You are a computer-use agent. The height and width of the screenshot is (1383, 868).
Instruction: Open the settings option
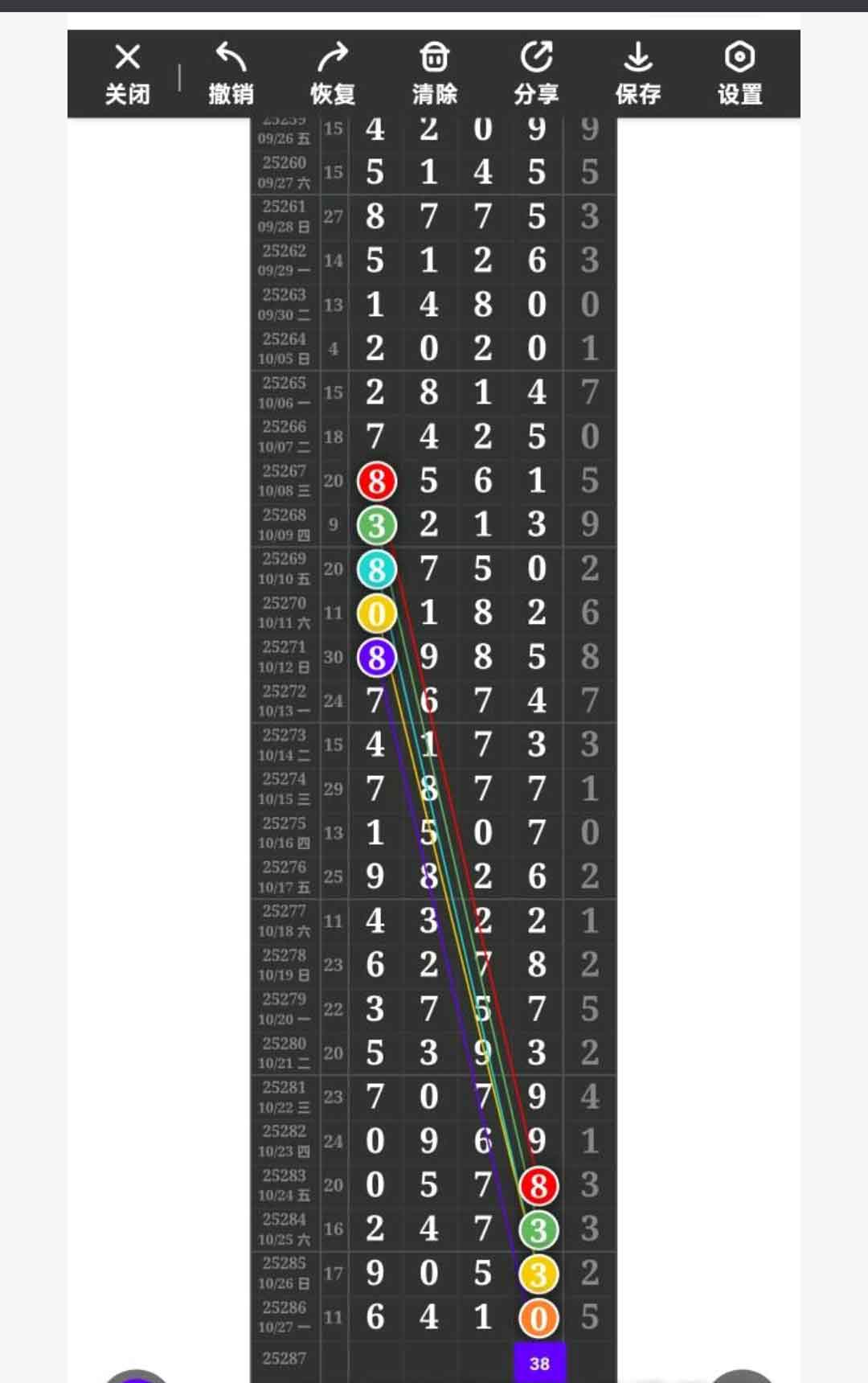(x=739, y=74)
